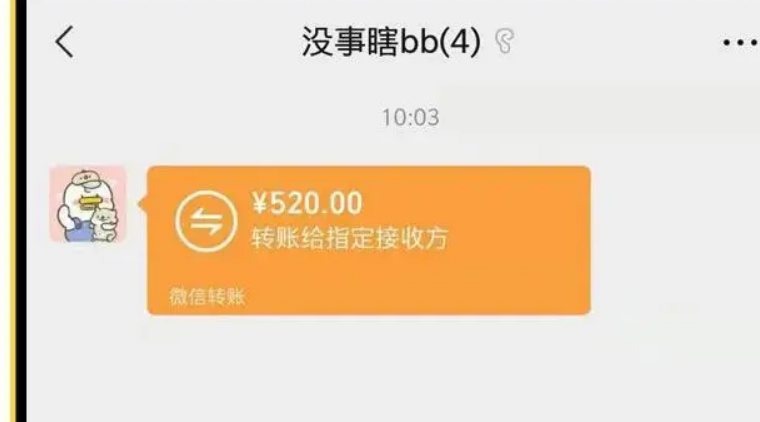760x422 pixels.
Task: View the transfer sender's avatar profile
Action: pos(88,204)
